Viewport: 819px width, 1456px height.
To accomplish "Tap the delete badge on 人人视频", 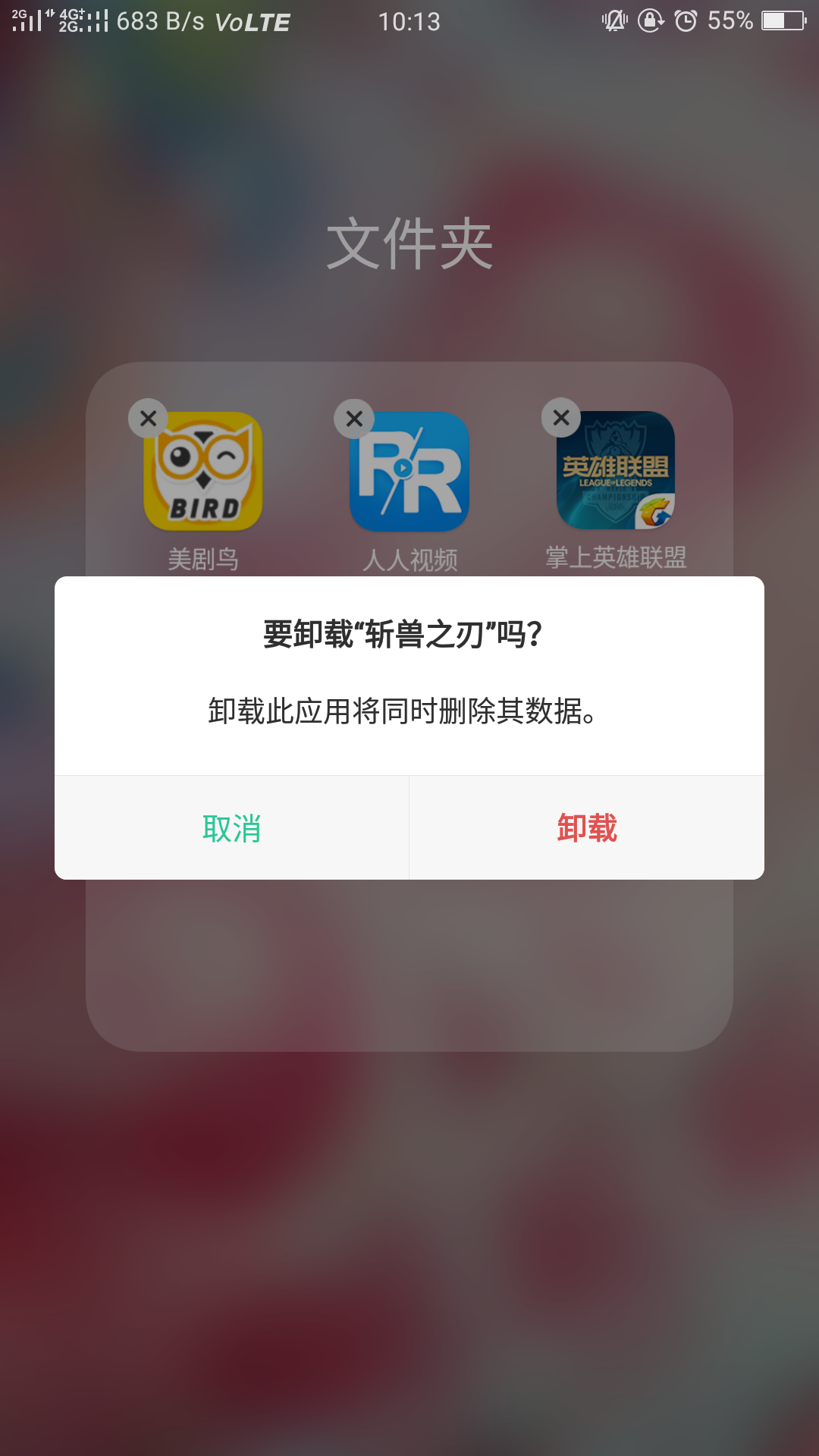I will 354,416.
